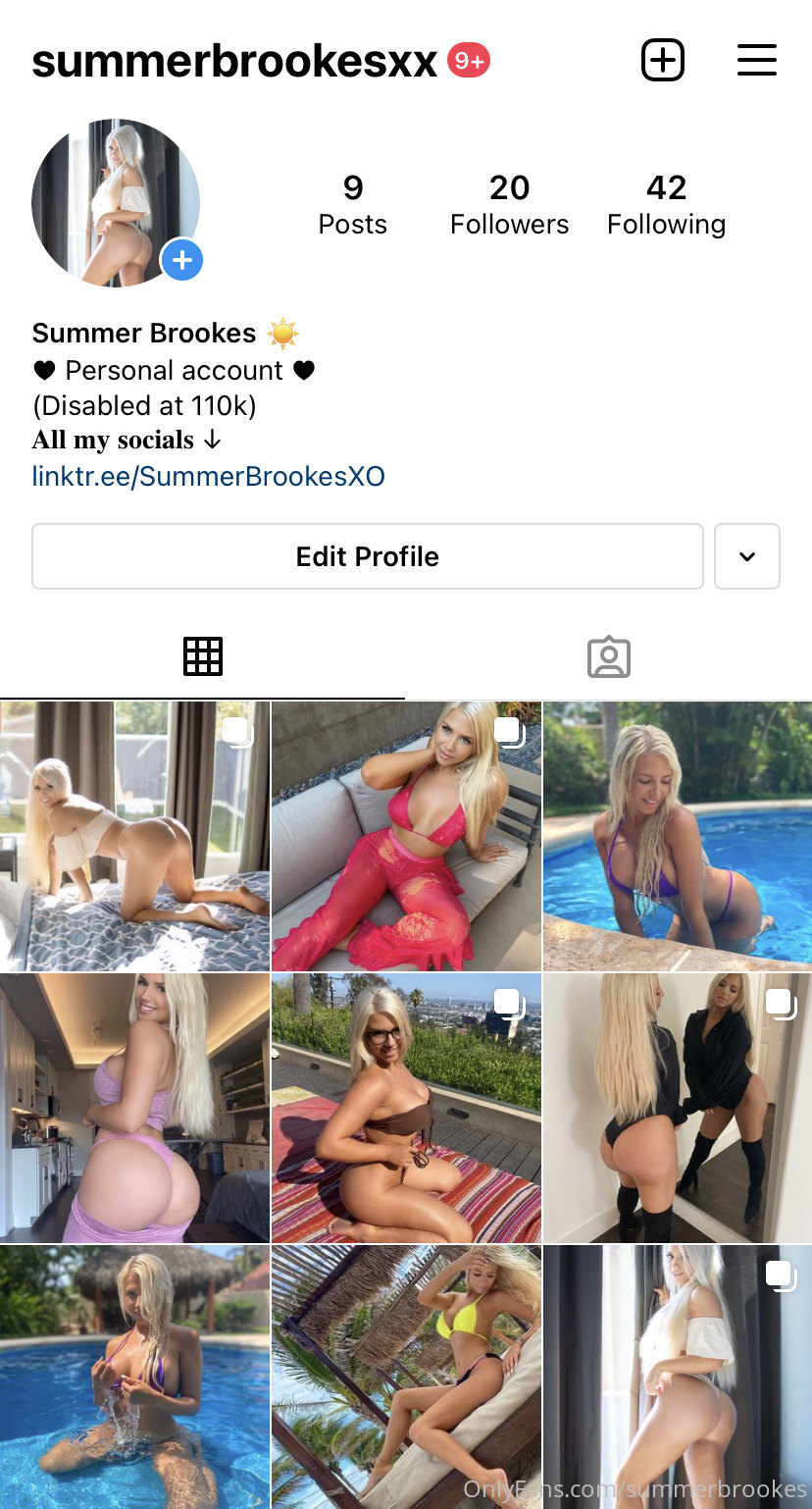Image resolution: width=812 pixels, height=1509 pixels.
Task: Switch to the posts grid tab
Action: (x=203, y=656)
